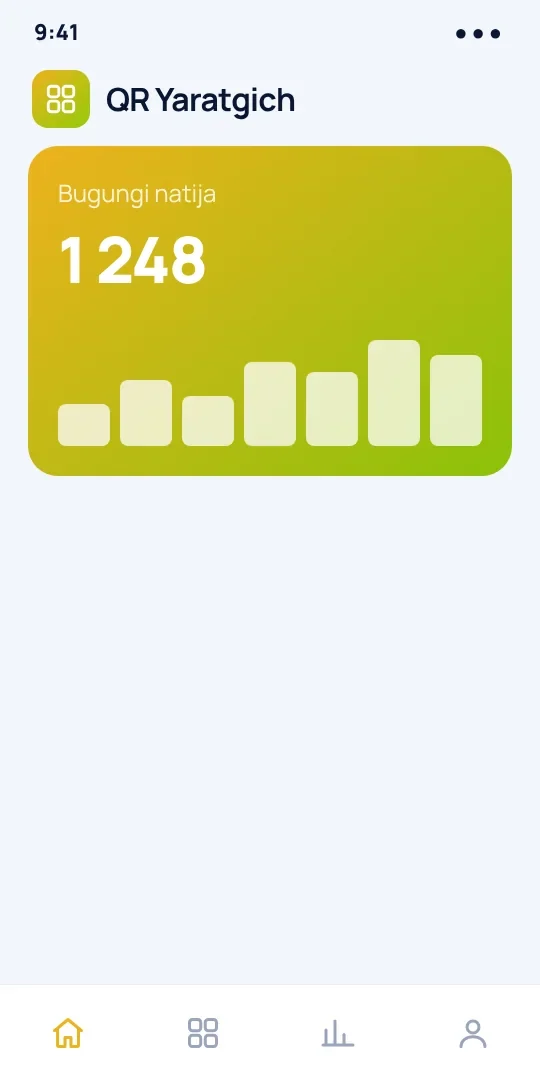Open the QR grid tab
Viewport: 540px width, 1080px height.
pos(202,1033)
